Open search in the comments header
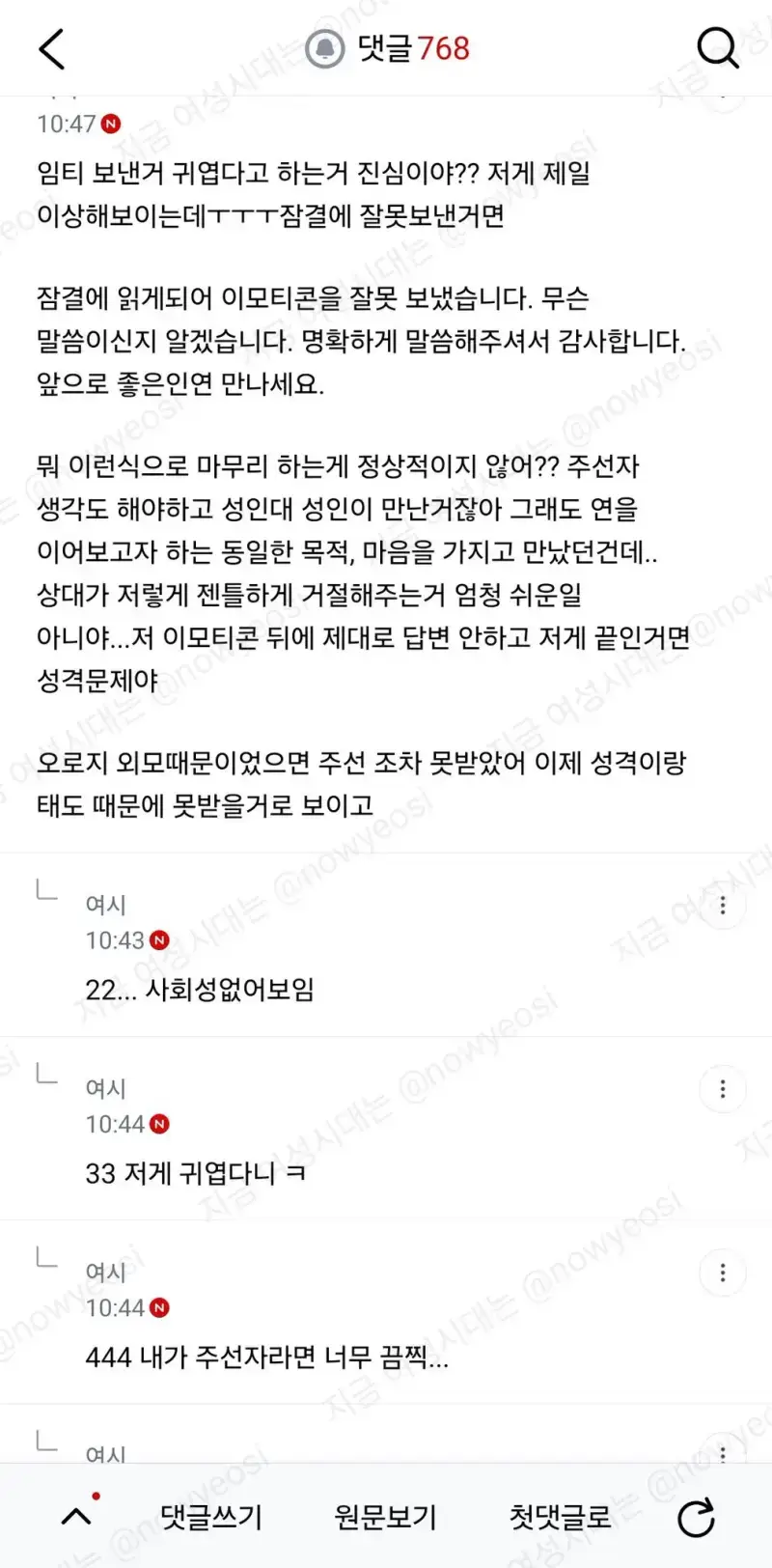This screenshot has width=772, height=1568. pyautogui.click(x=718, y=47)
